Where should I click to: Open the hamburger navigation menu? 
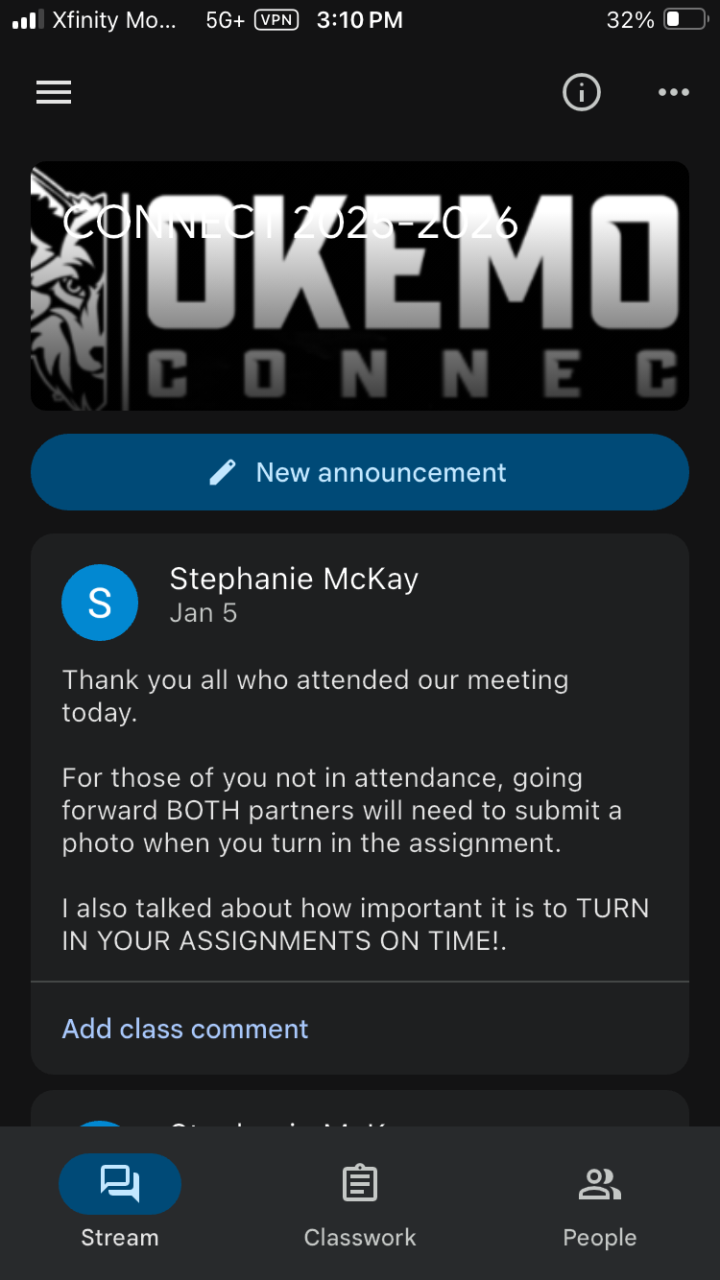pos(54,93)
